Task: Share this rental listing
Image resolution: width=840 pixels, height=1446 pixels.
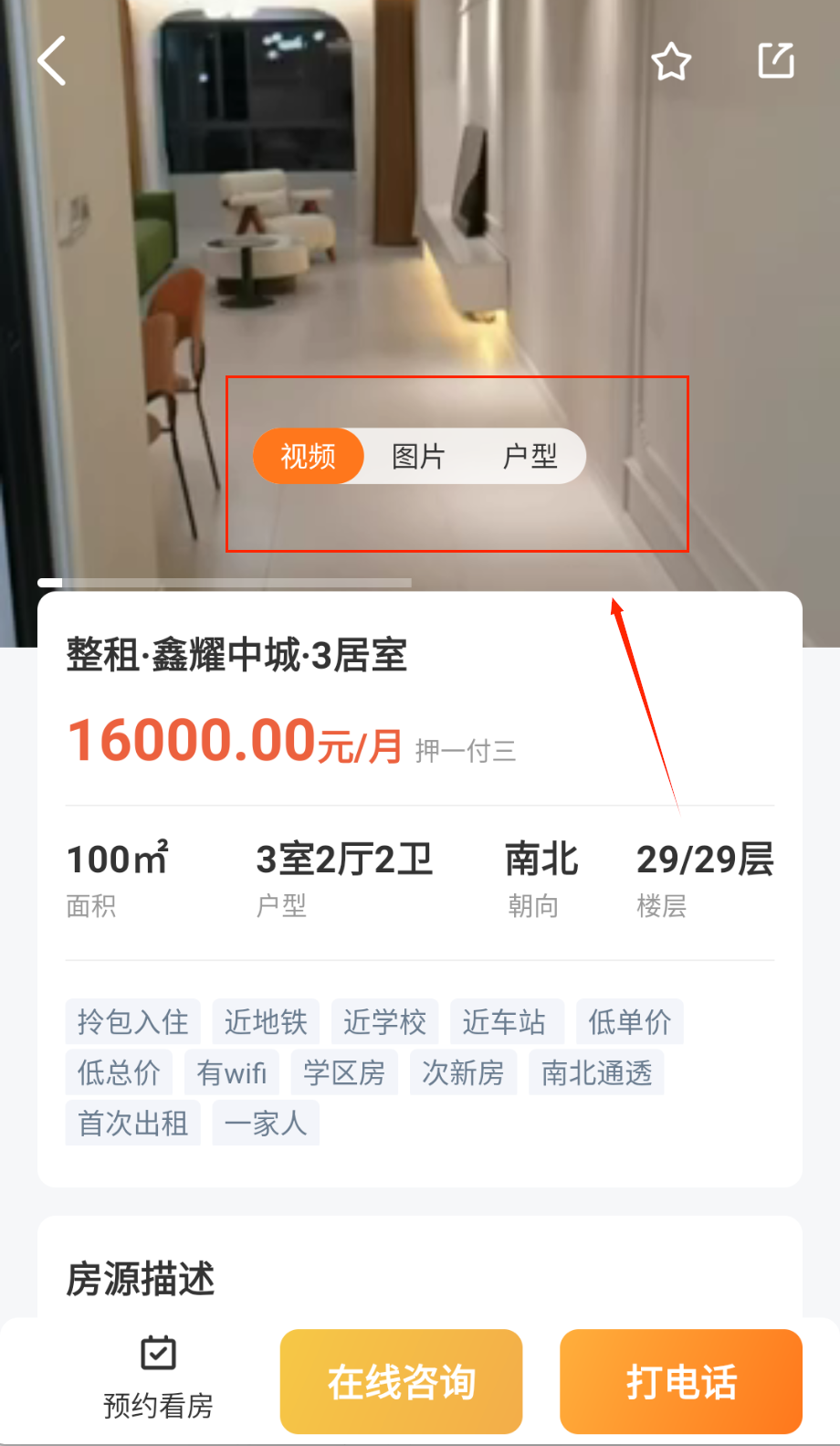Action: [776, 61]
